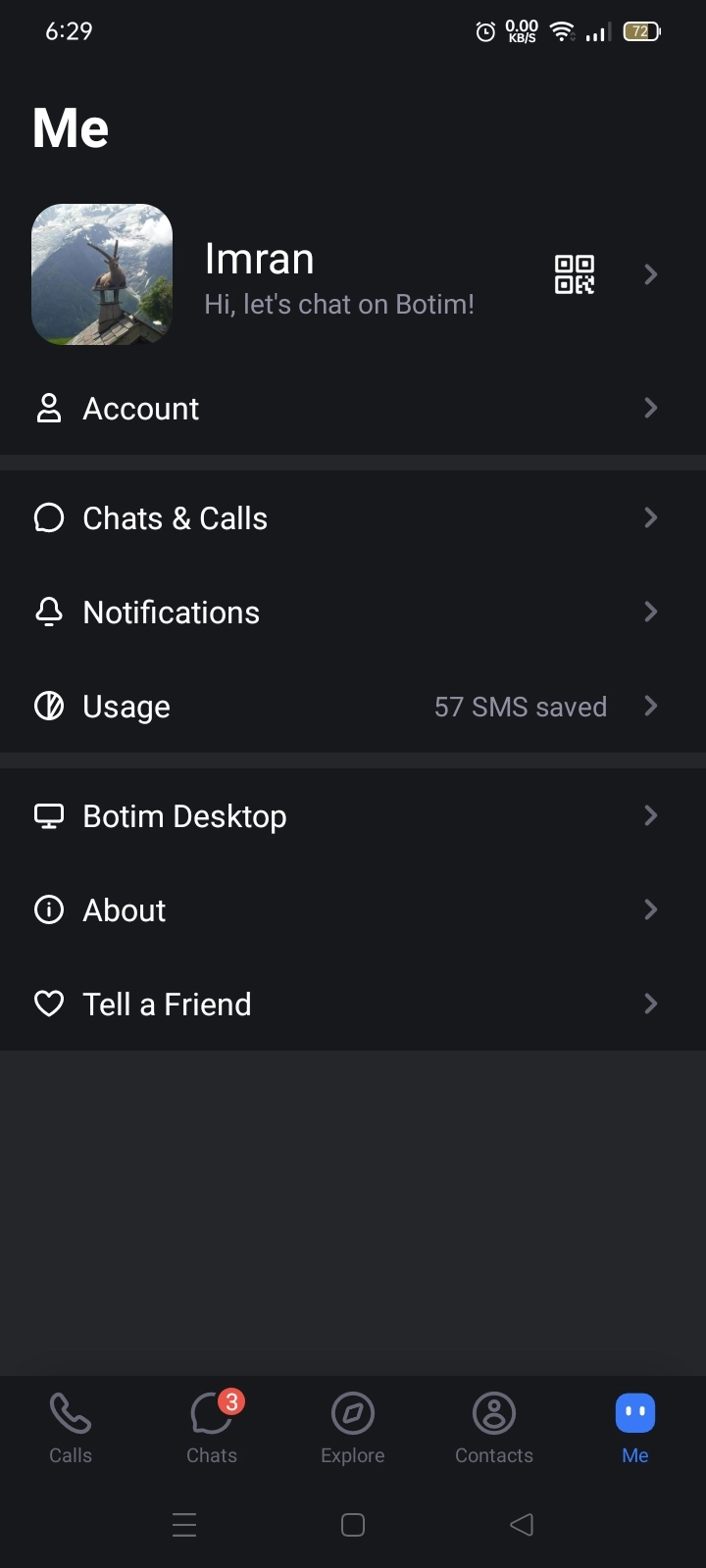Tap the Notifications bell icon

49,612
